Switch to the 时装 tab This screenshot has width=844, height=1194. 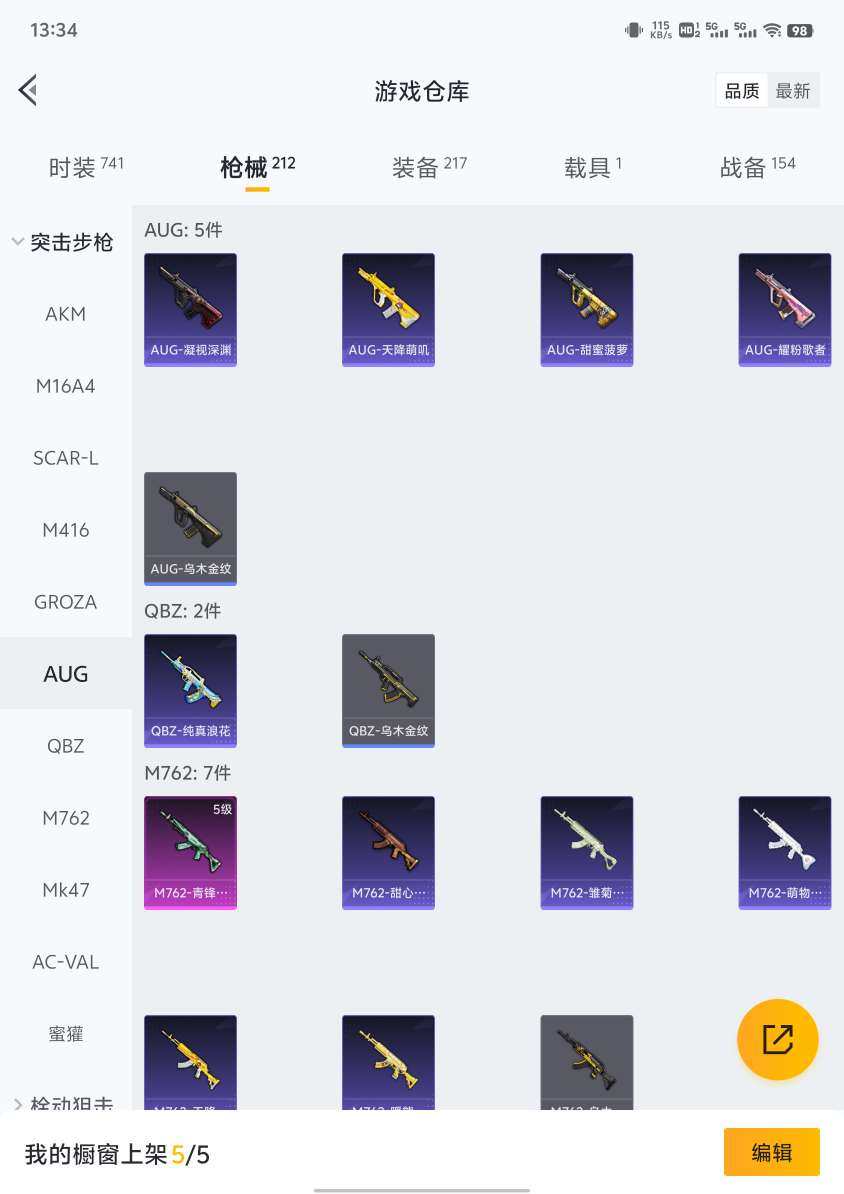pos(86,167)
